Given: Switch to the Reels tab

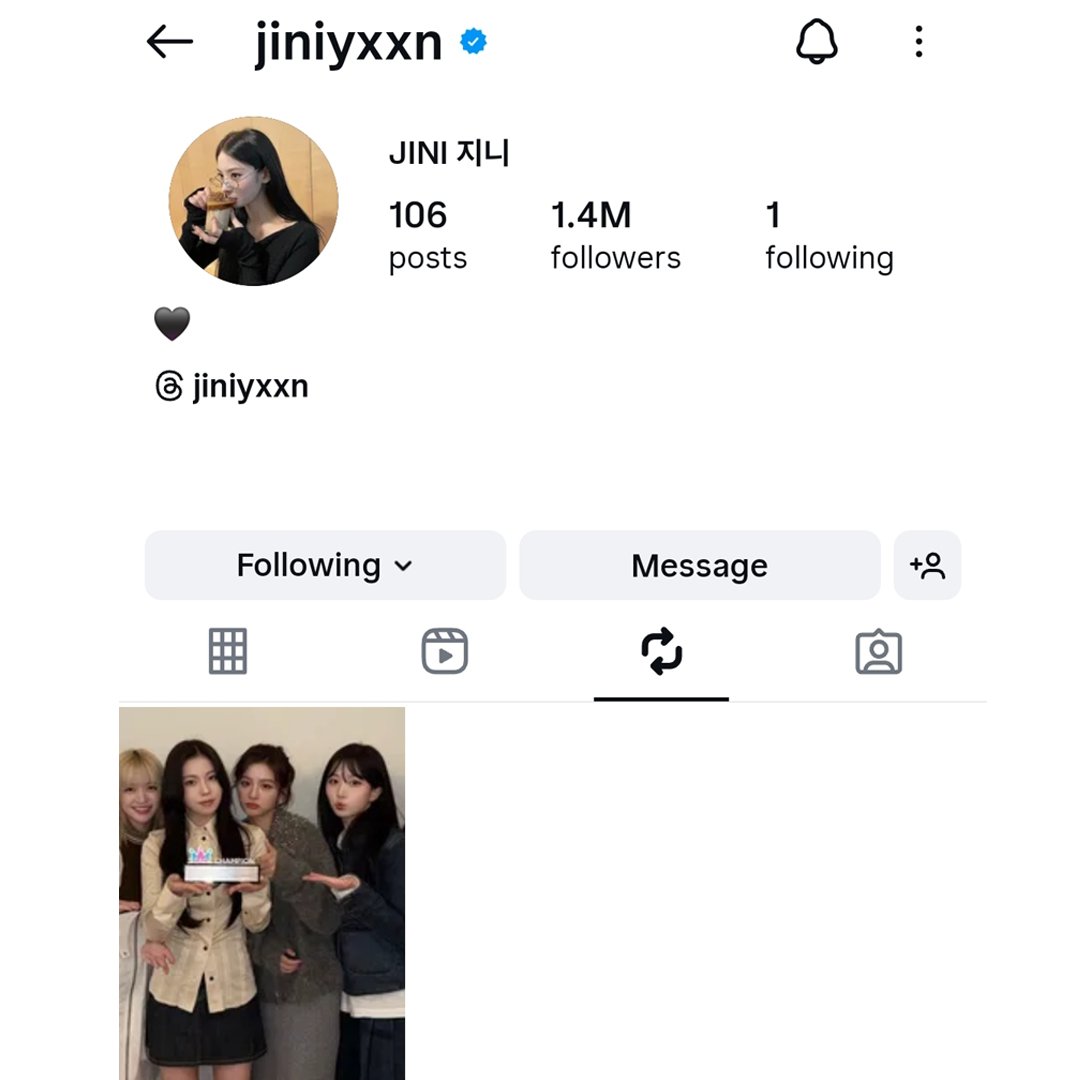Looking at the screenshot, I should (x=445, y=652).
